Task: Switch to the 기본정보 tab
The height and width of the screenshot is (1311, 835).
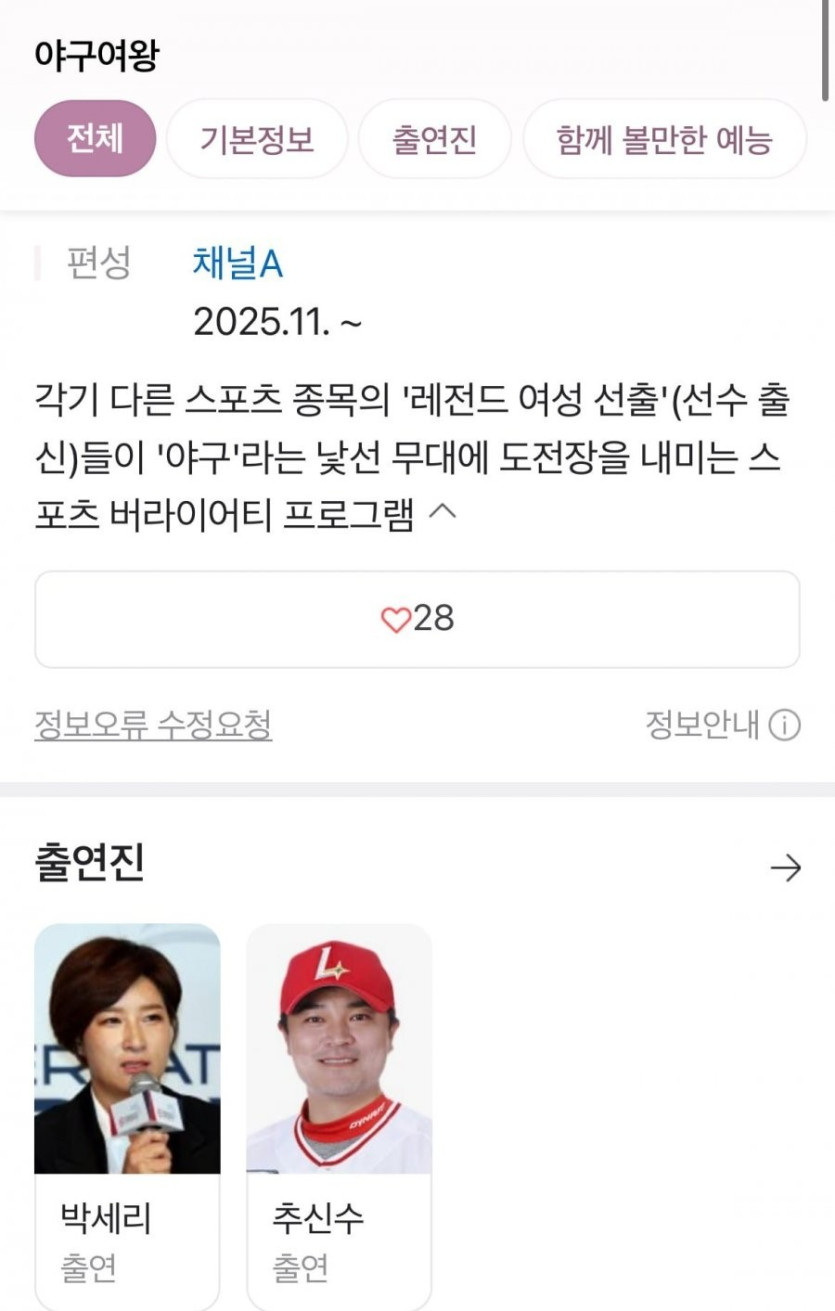Action: point(257,139)
